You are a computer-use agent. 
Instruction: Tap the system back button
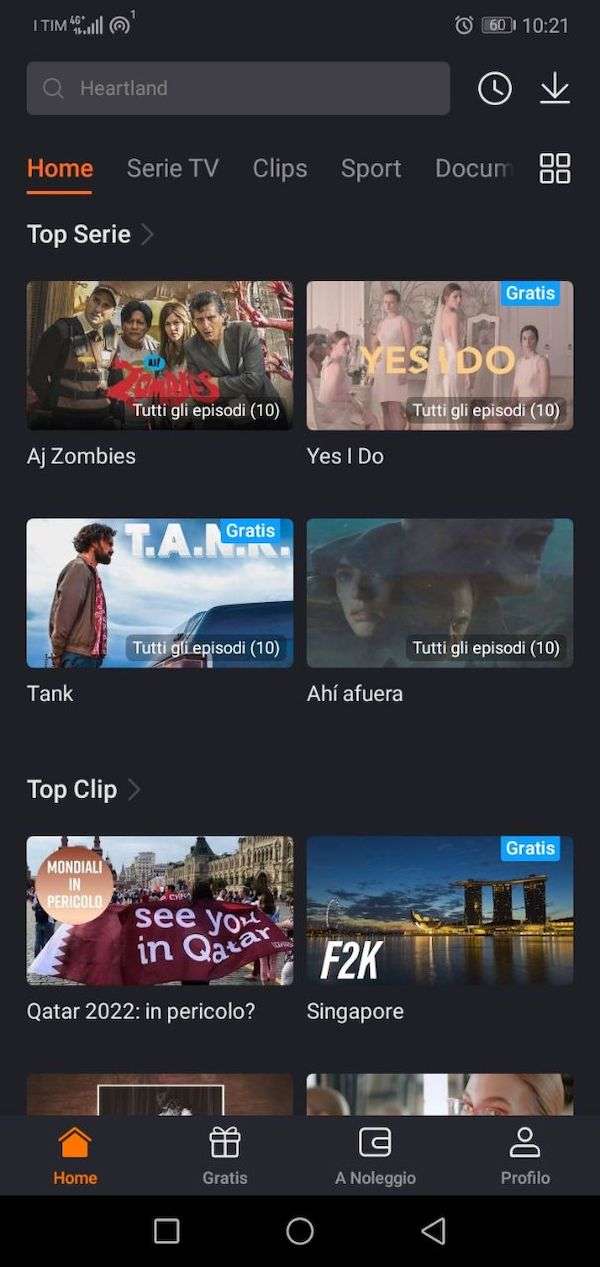pos(433,1231)
